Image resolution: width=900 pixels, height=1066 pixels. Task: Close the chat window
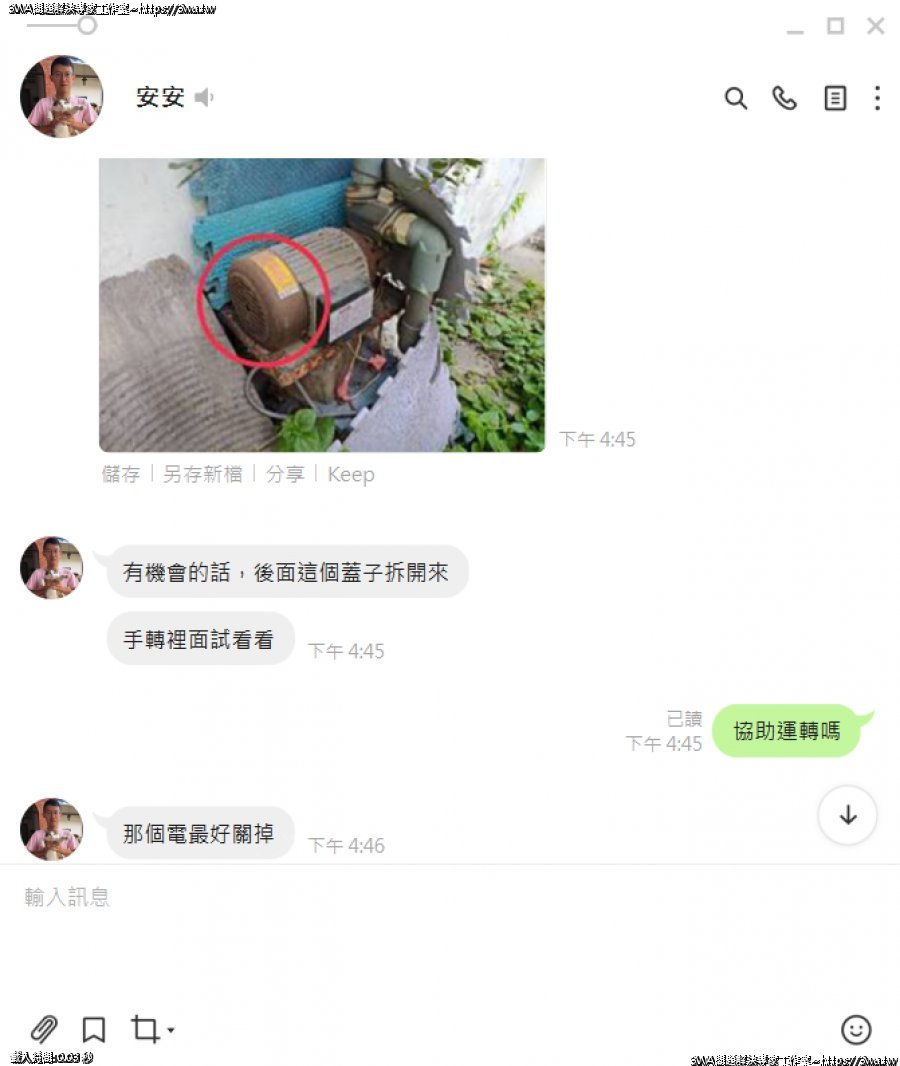point(876,27)
